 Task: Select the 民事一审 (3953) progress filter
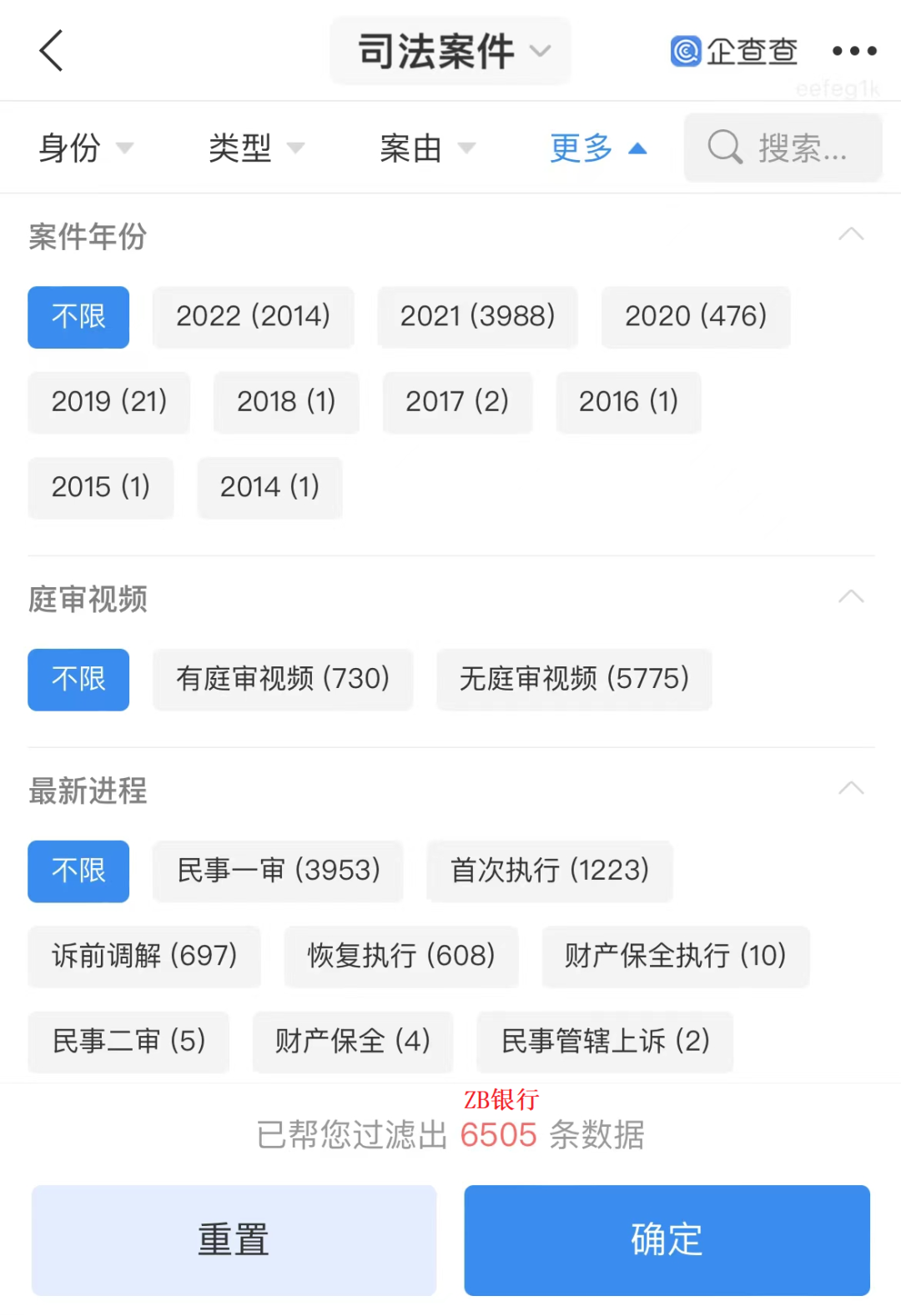coord(278,871)
